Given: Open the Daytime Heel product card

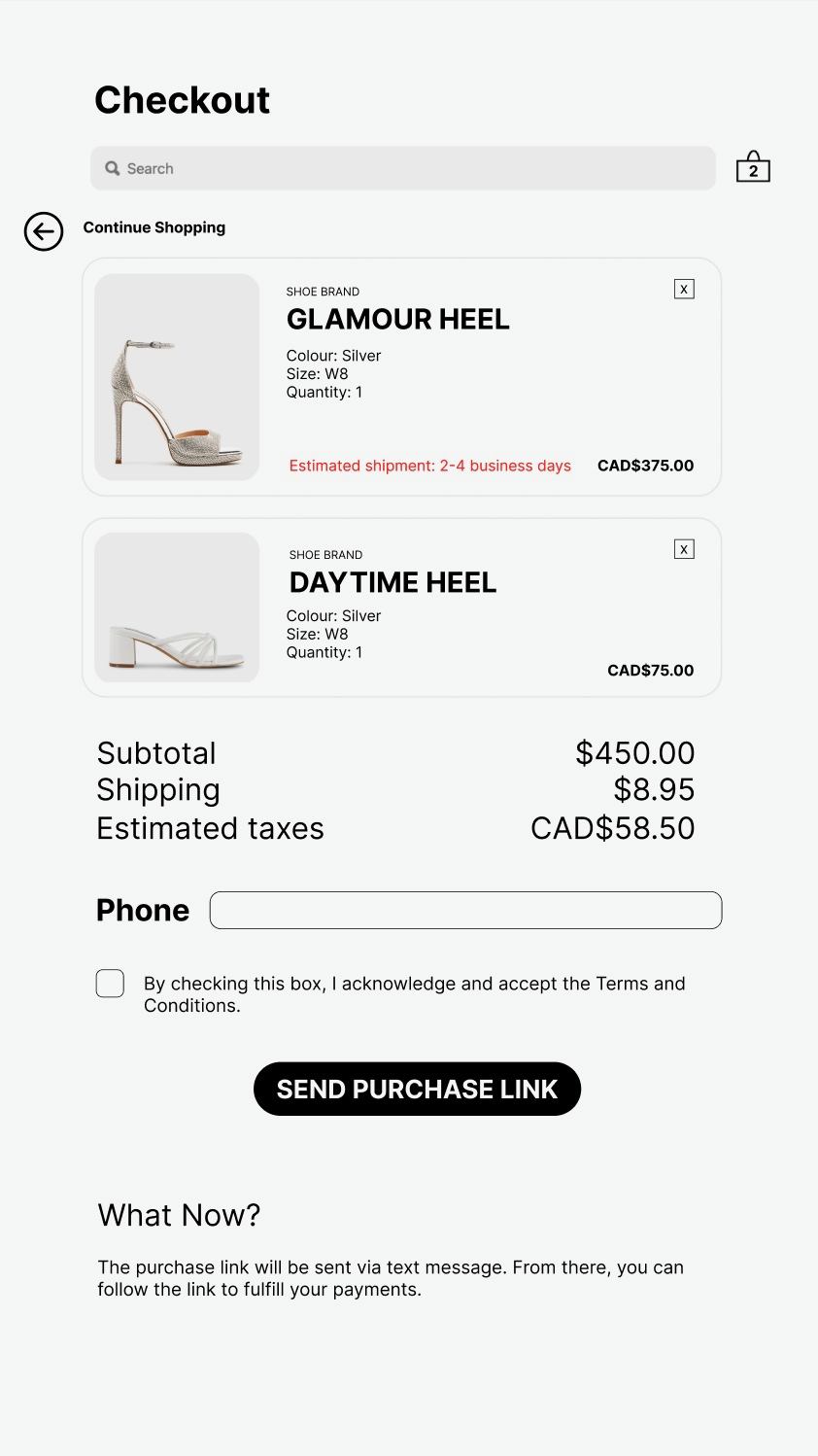Looking at the screenshot, I should click(x=392, y=582).
